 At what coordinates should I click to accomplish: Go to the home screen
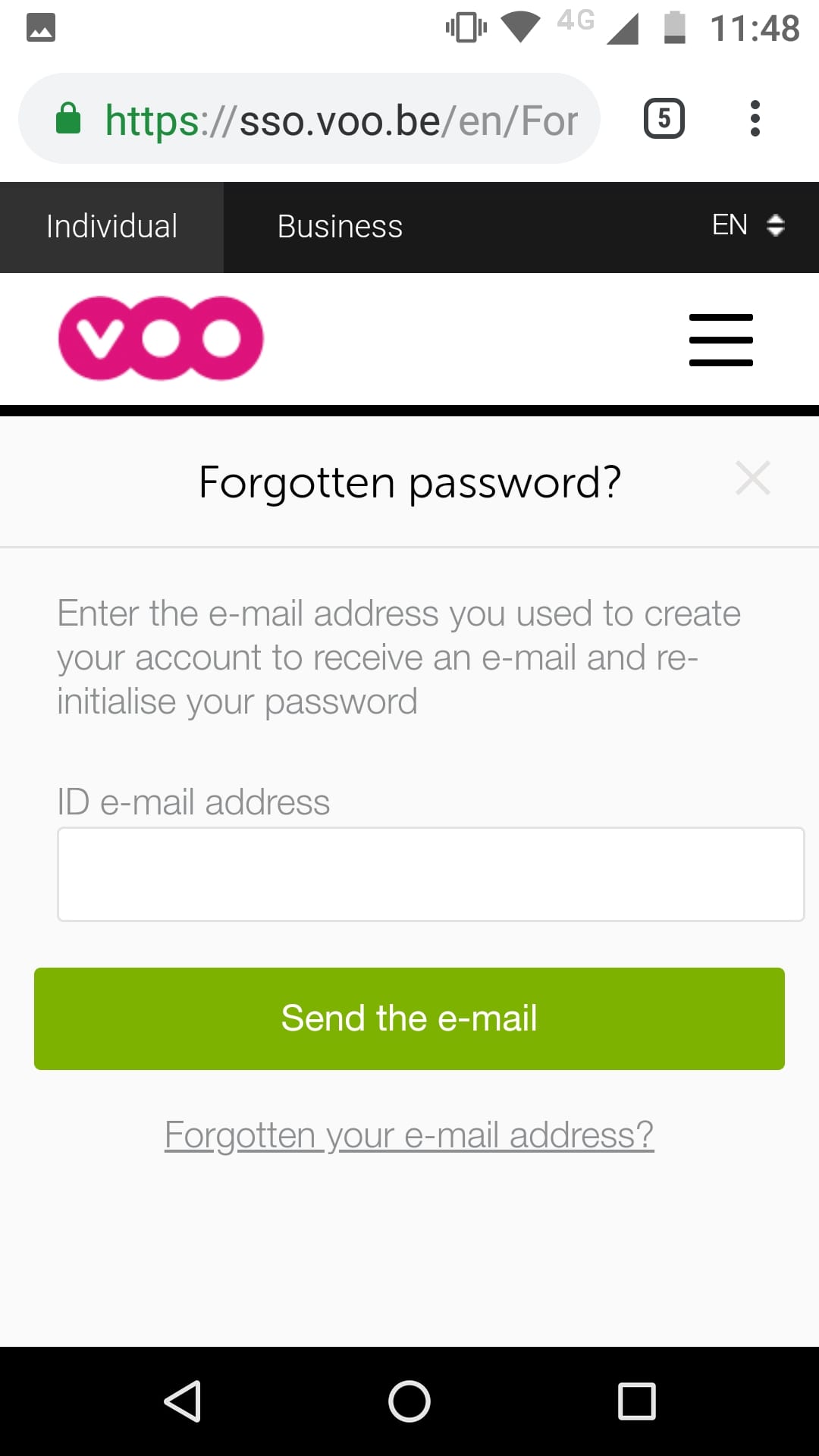[409, 1401]
